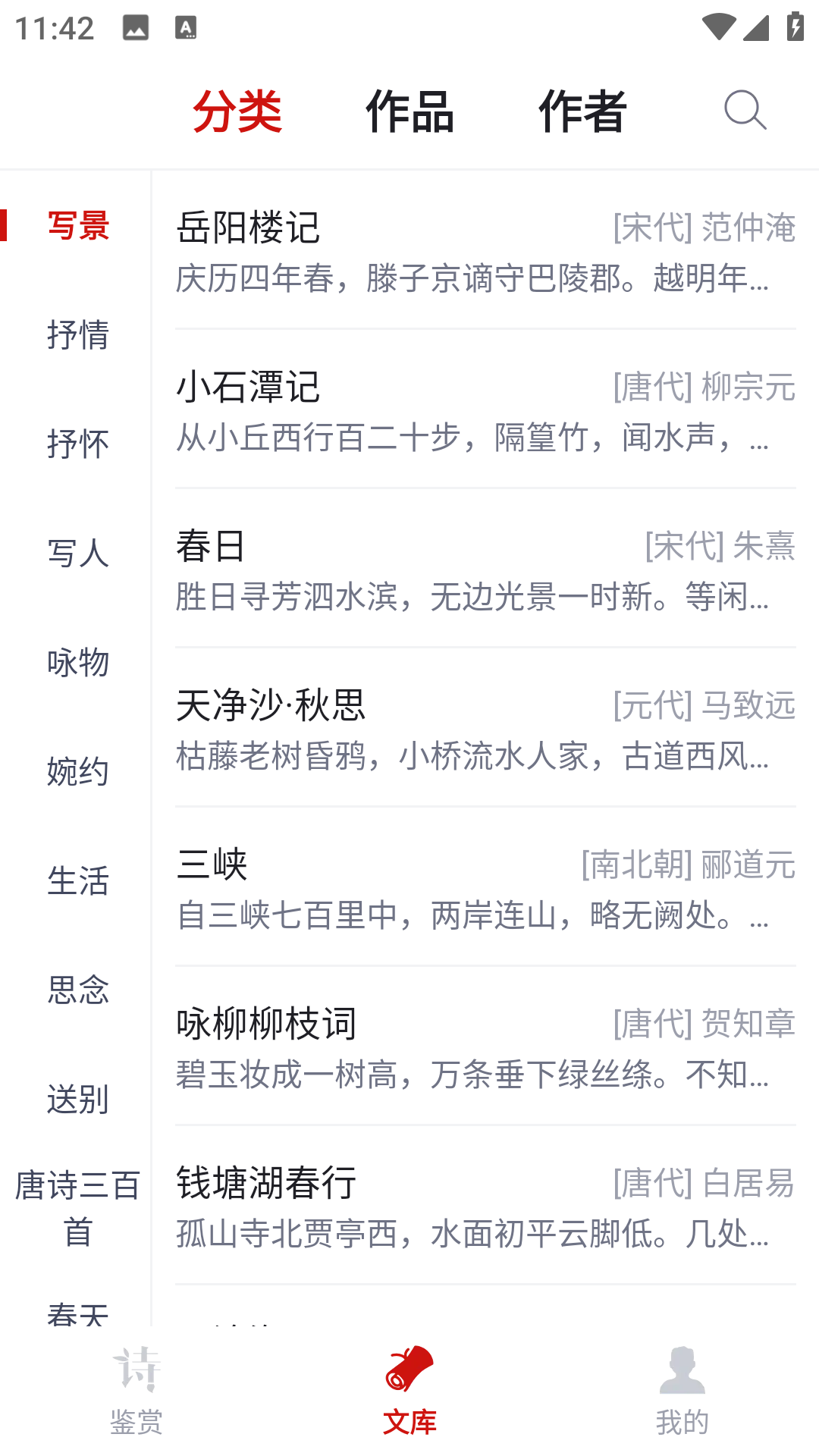Switch to the 分类 tab
The width and height of the screenshot is (819, 1456).
(x=238, y=111)
